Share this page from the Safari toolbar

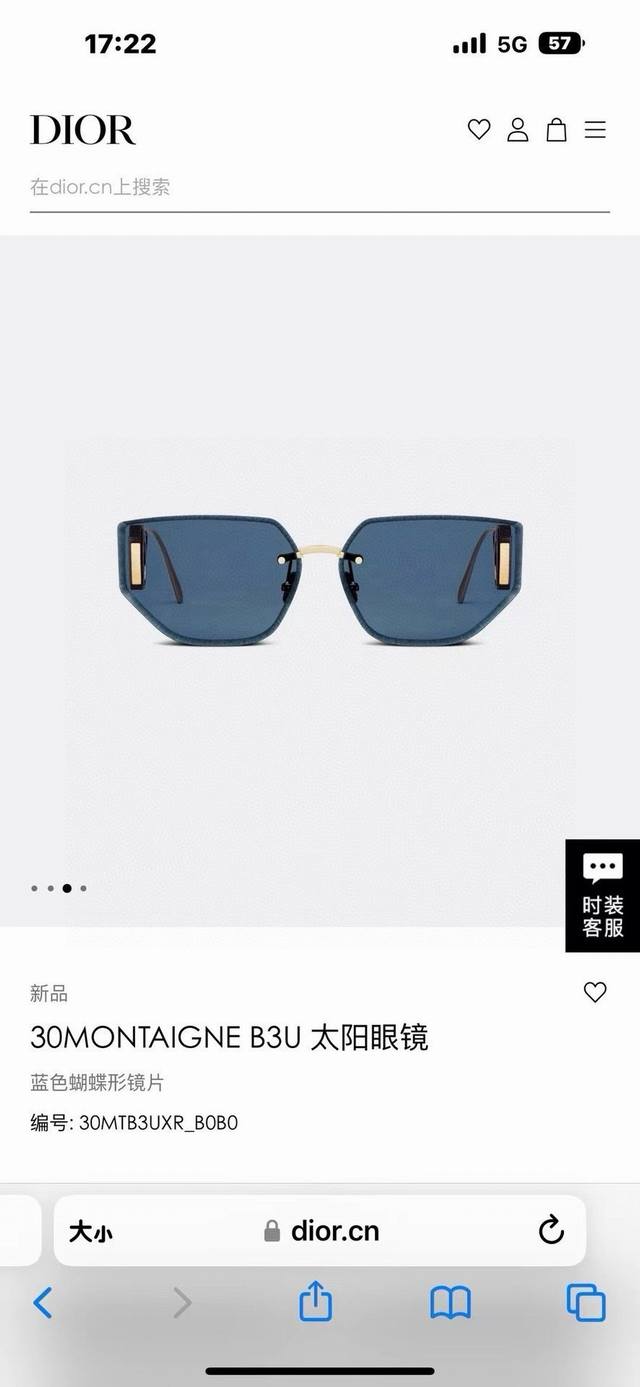[315, 1303]
